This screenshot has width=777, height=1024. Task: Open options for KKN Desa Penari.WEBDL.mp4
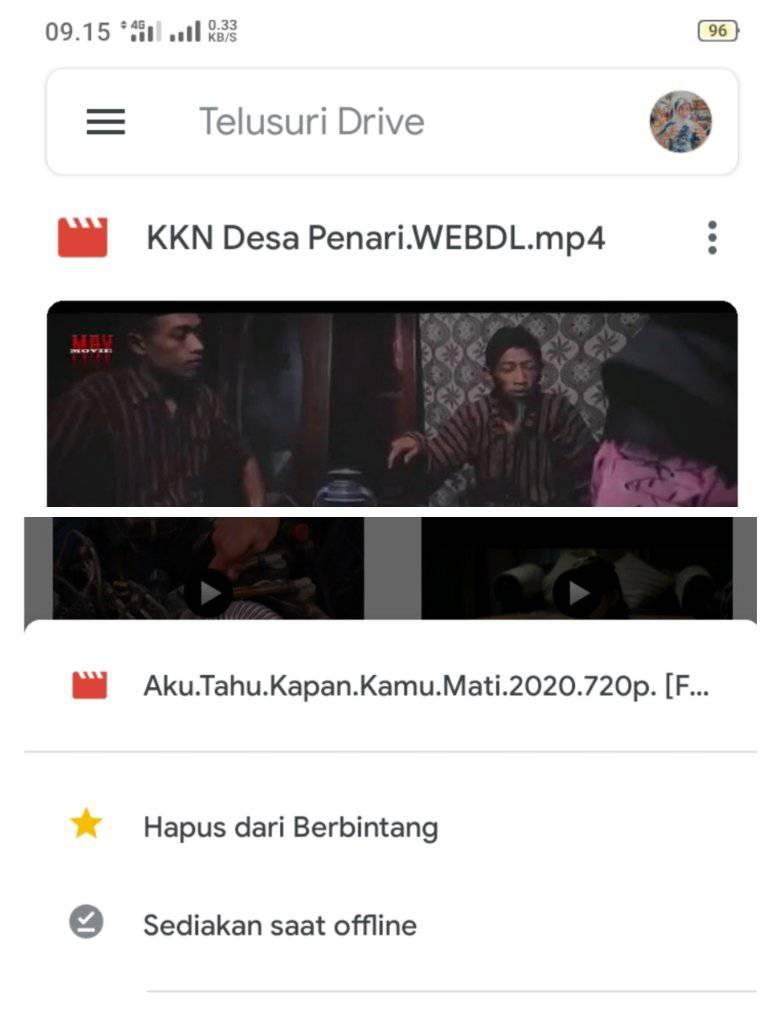712,238
